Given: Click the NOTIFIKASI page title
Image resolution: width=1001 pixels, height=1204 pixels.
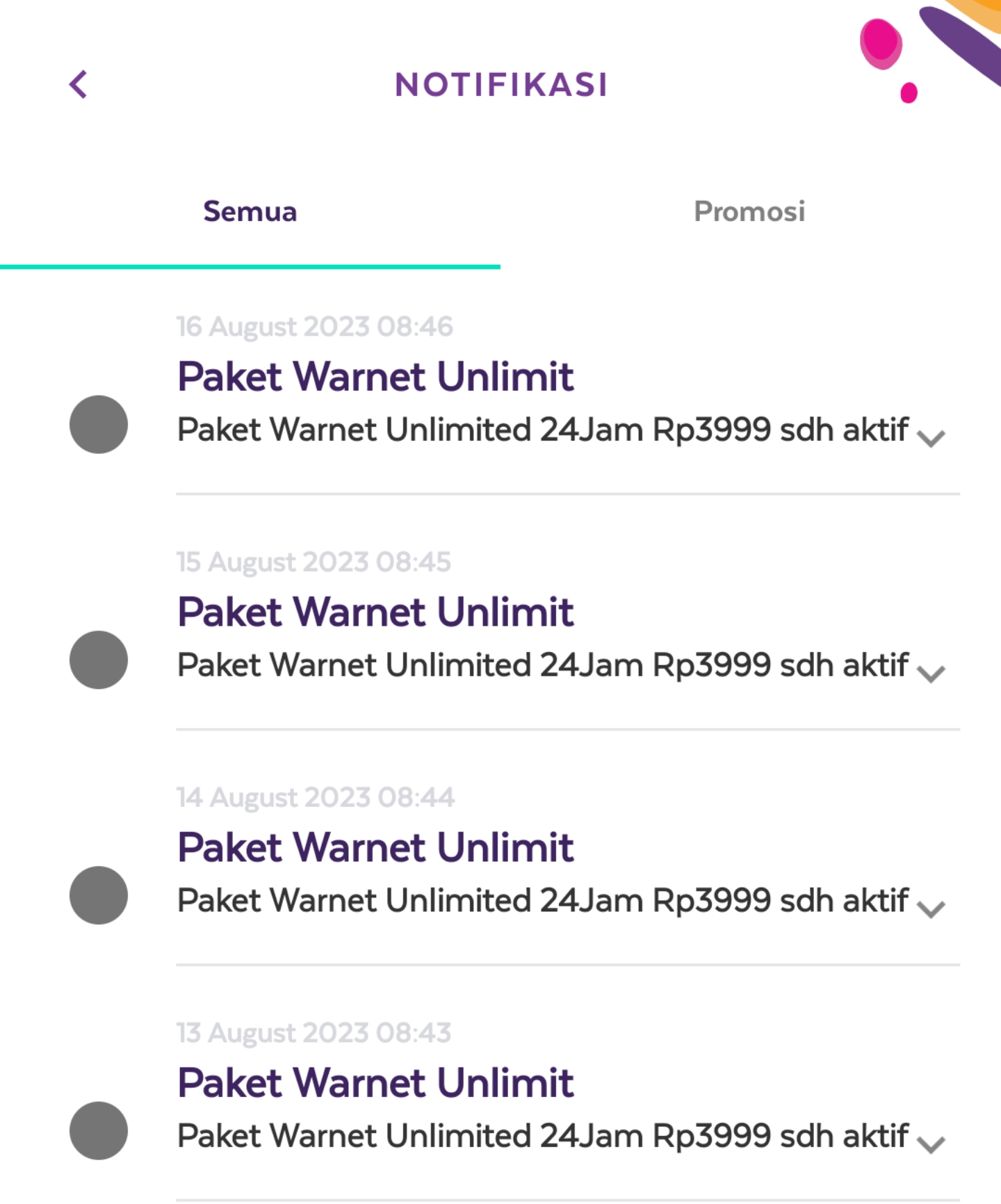Looking at the screenshot, I should click(x=500, y=85).
